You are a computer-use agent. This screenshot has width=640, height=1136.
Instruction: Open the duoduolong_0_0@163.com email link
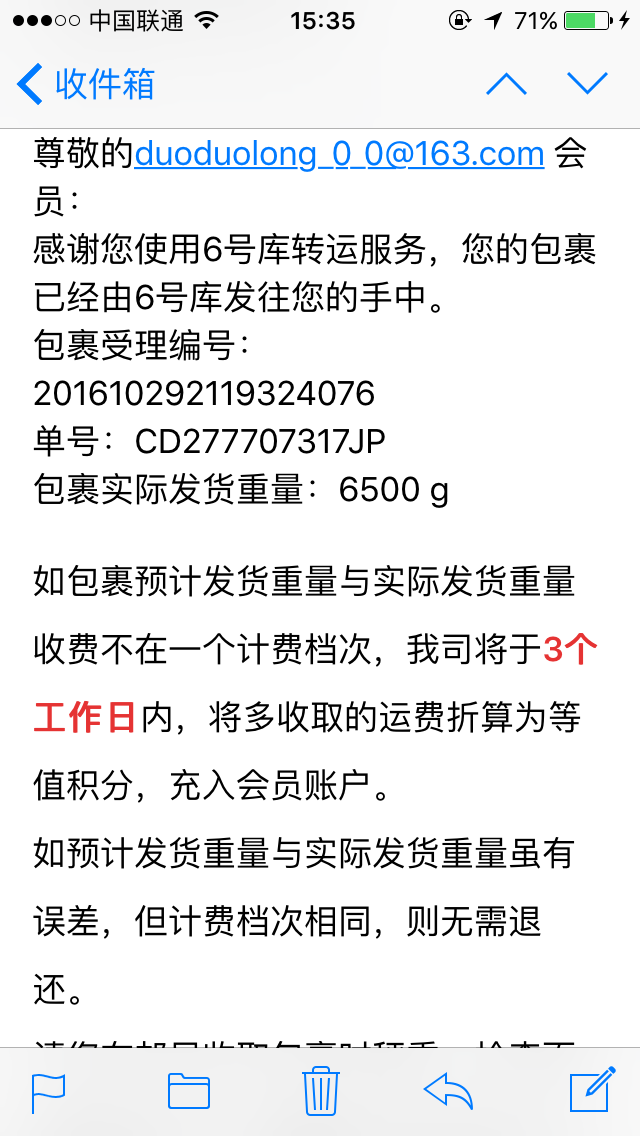(x=339, y=154)
